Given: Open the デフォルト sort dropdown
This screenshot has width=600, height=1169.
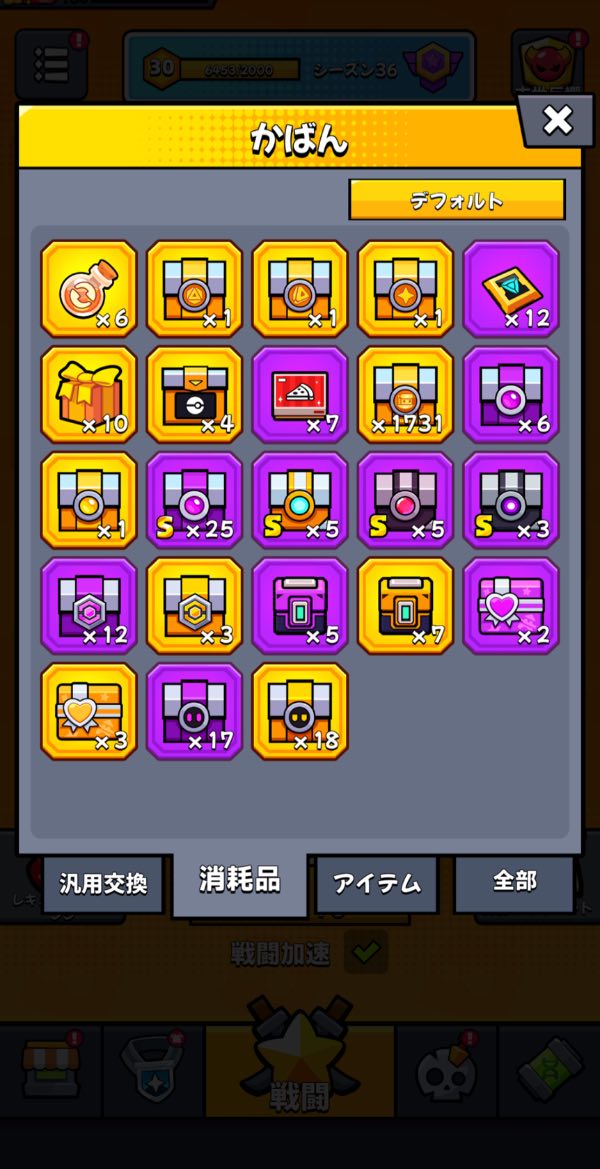Looking at the screenshot, I should [x=456, y=200].
